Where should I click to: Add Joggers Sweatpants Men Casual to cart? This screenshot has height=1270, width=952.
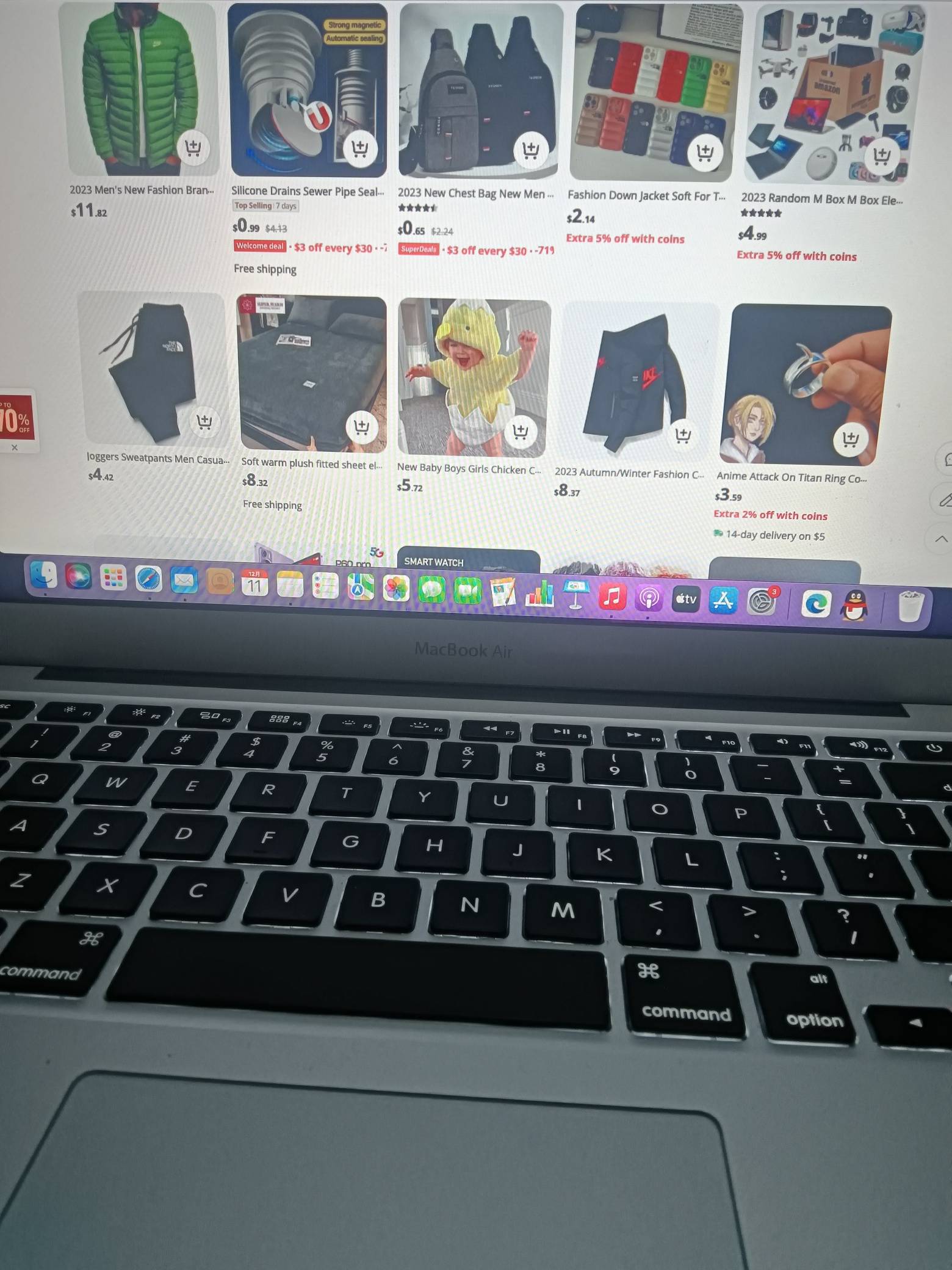[204, 422]
